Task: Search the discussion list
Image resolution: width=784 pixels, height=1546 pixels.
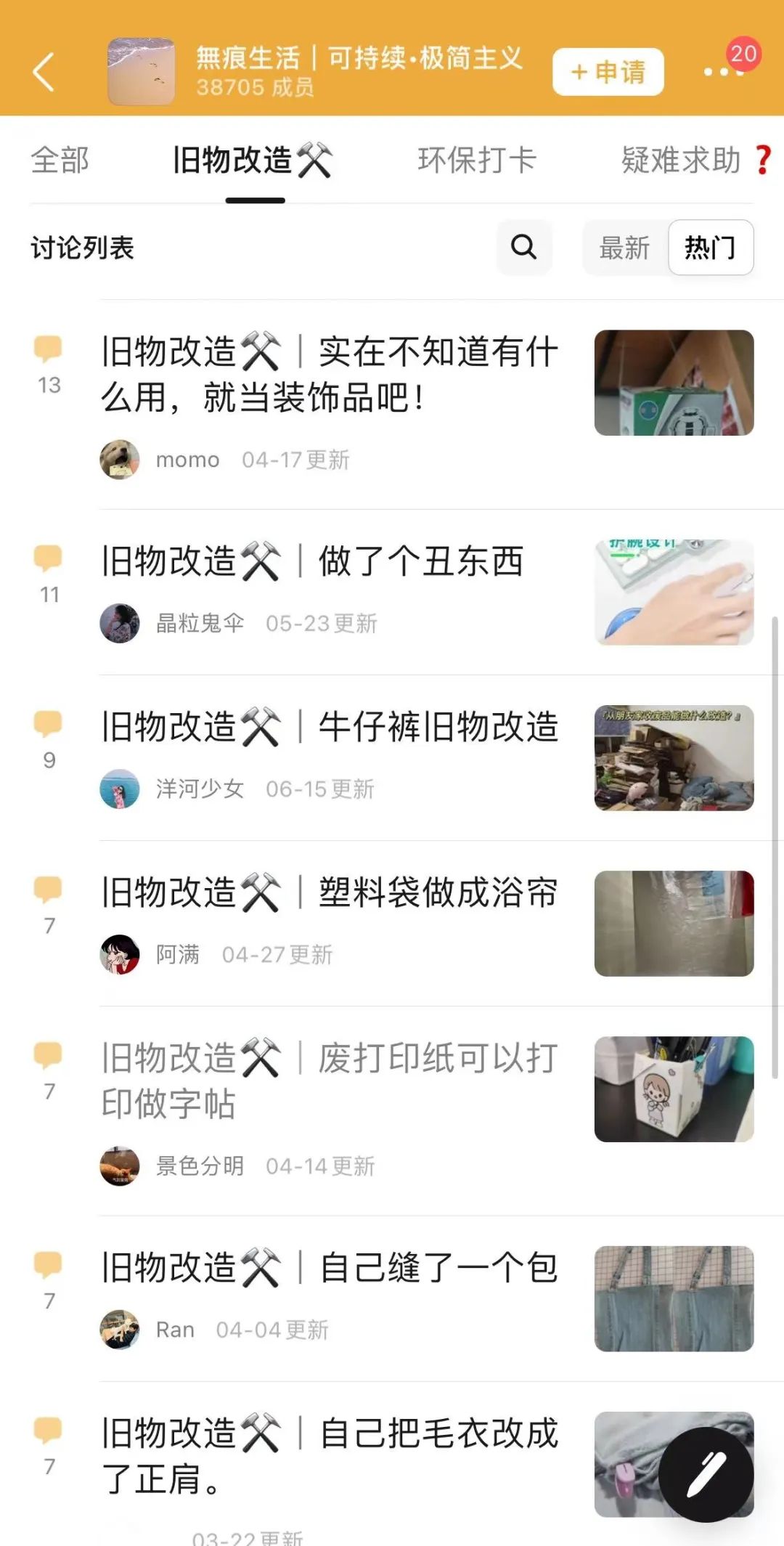Action: tap(524, 248)
